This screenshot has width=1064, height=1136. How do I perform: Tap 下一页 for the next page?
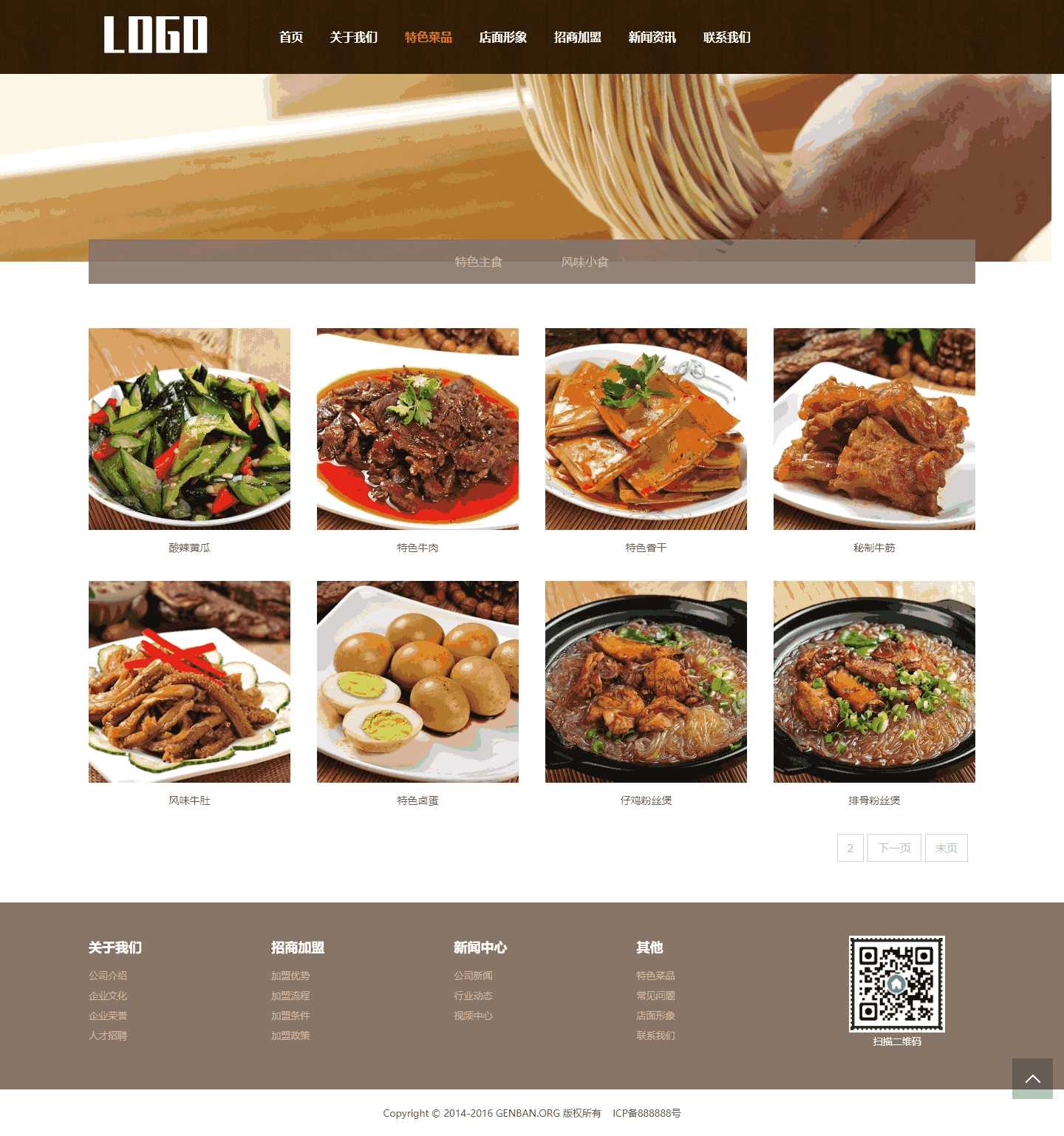[x=894, y=848]
